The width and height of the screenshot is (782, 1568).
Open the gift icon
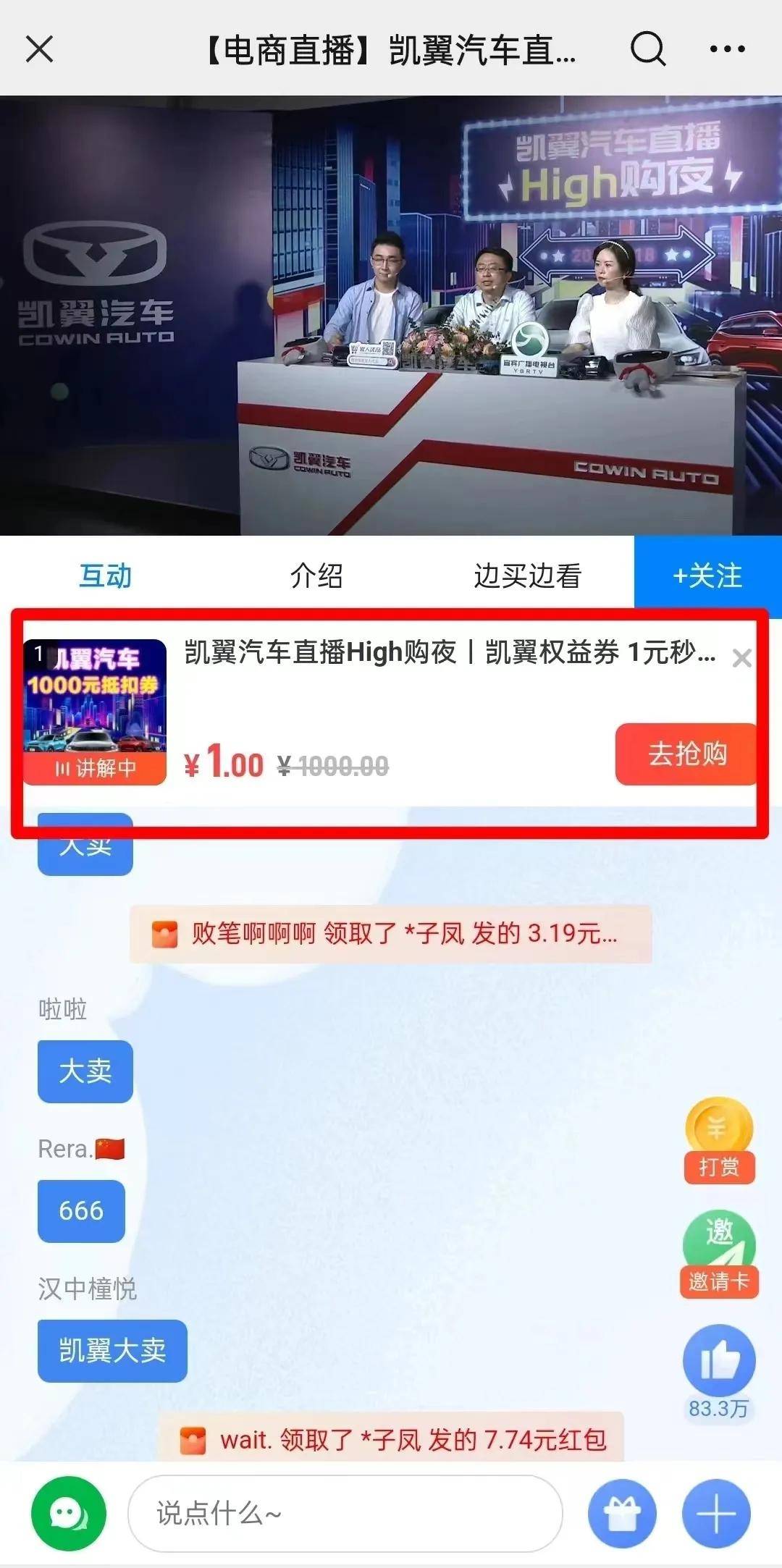coord(622,1514)
